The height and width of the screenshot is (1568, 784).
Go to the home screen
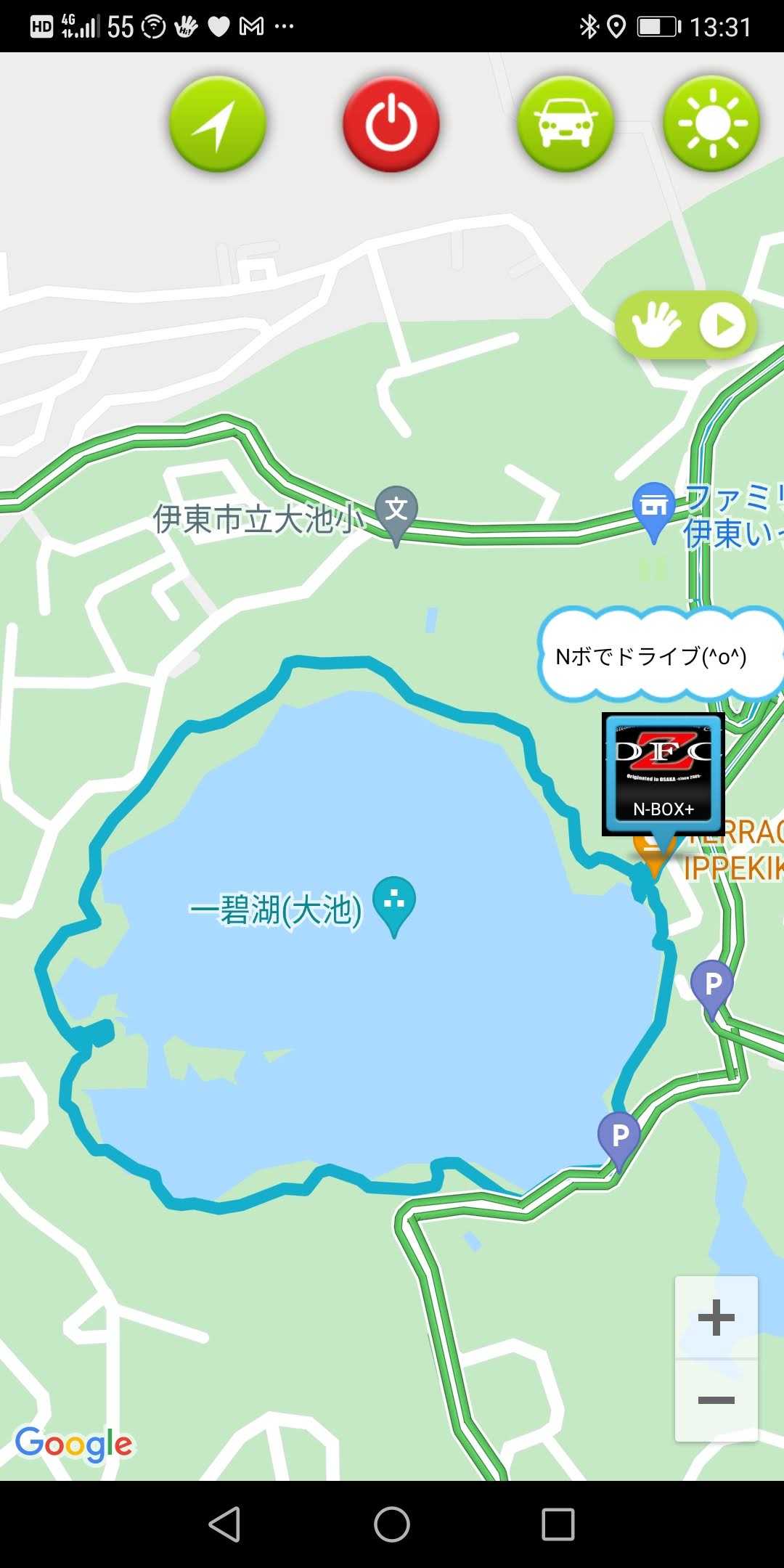tap(392, 1523)
